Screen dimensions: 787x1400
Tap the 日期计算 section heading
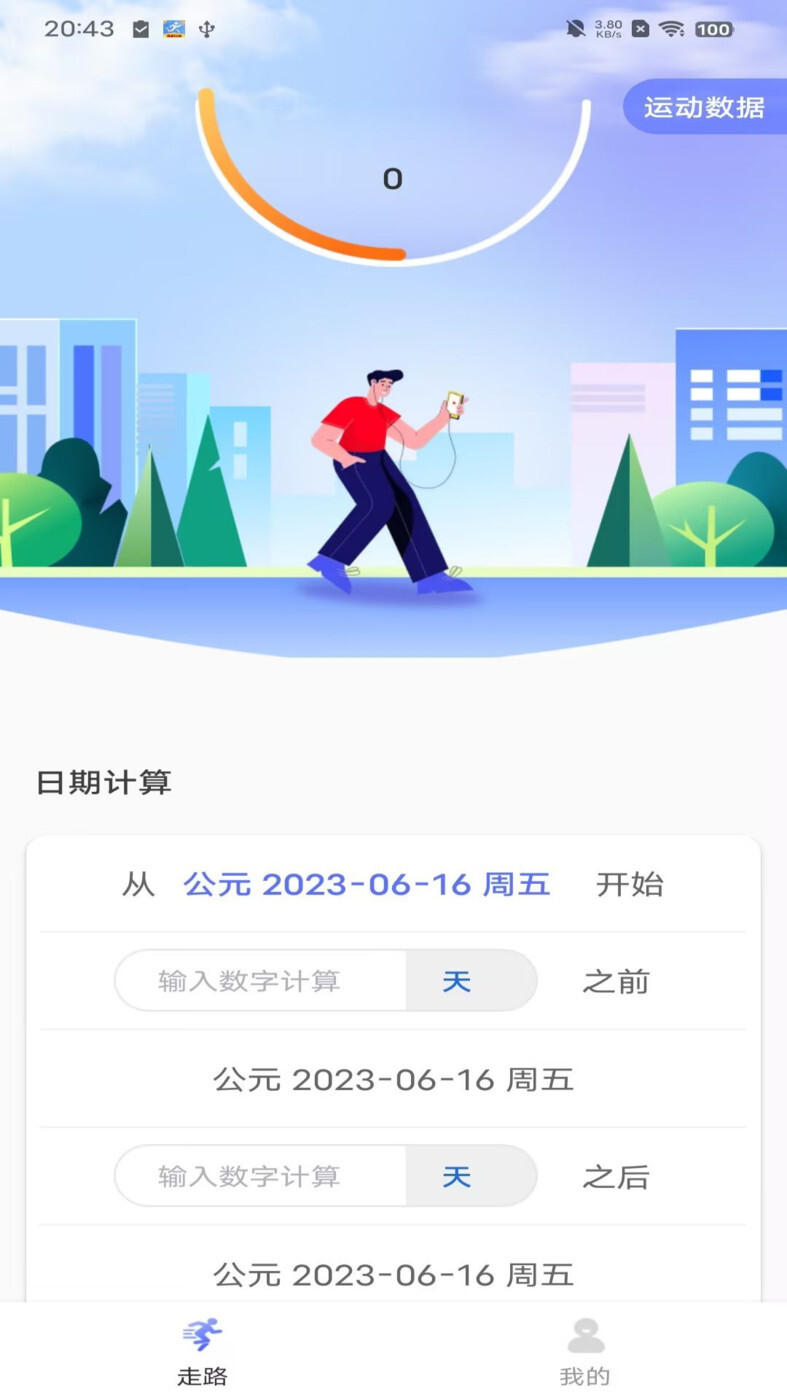coord(103,783)
